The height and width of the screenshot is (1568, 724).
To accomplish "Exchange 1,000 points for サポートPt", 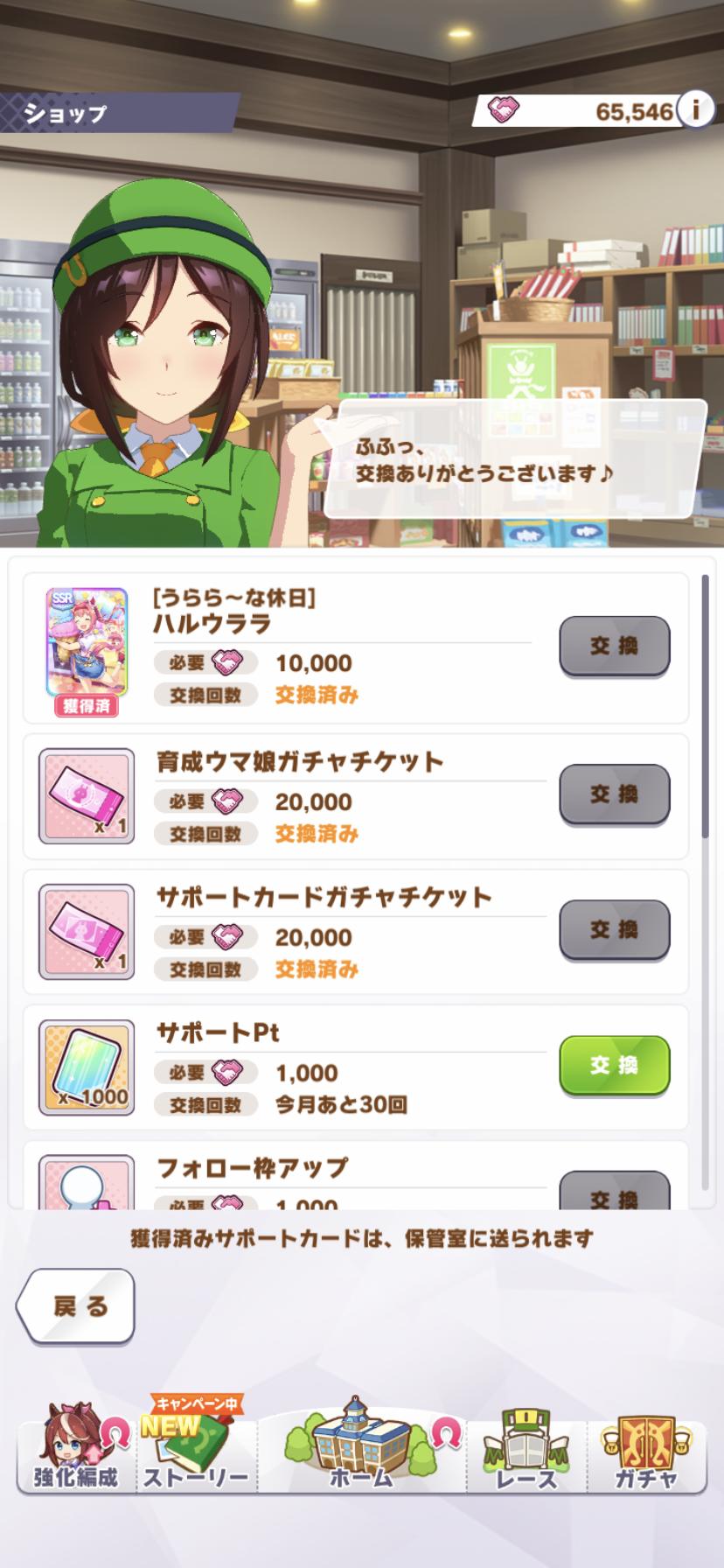I will (x=614, y=1065).
